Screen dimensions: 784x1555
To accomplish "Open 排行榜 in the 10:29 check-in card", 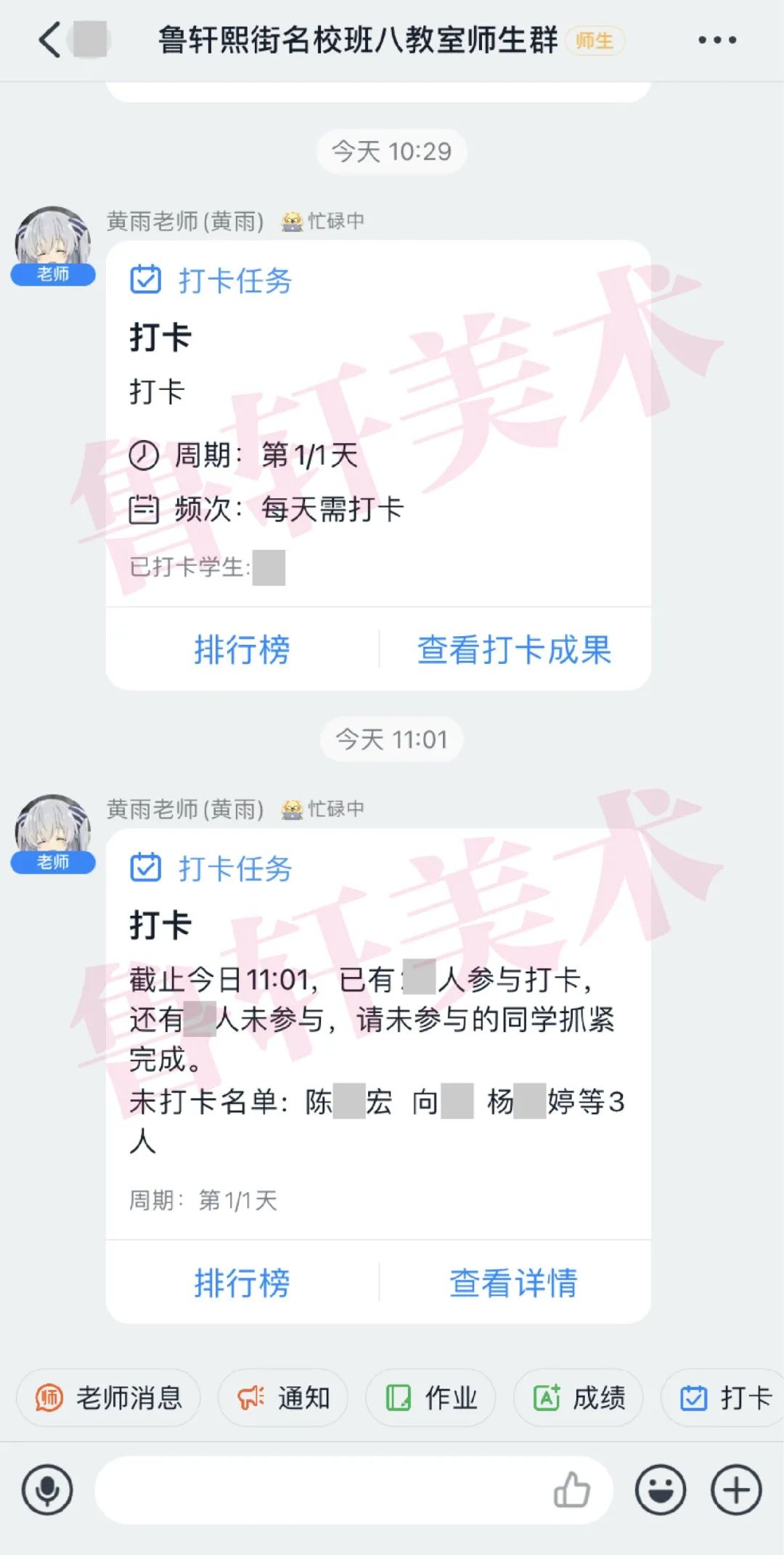I will [x=242, y=649].
